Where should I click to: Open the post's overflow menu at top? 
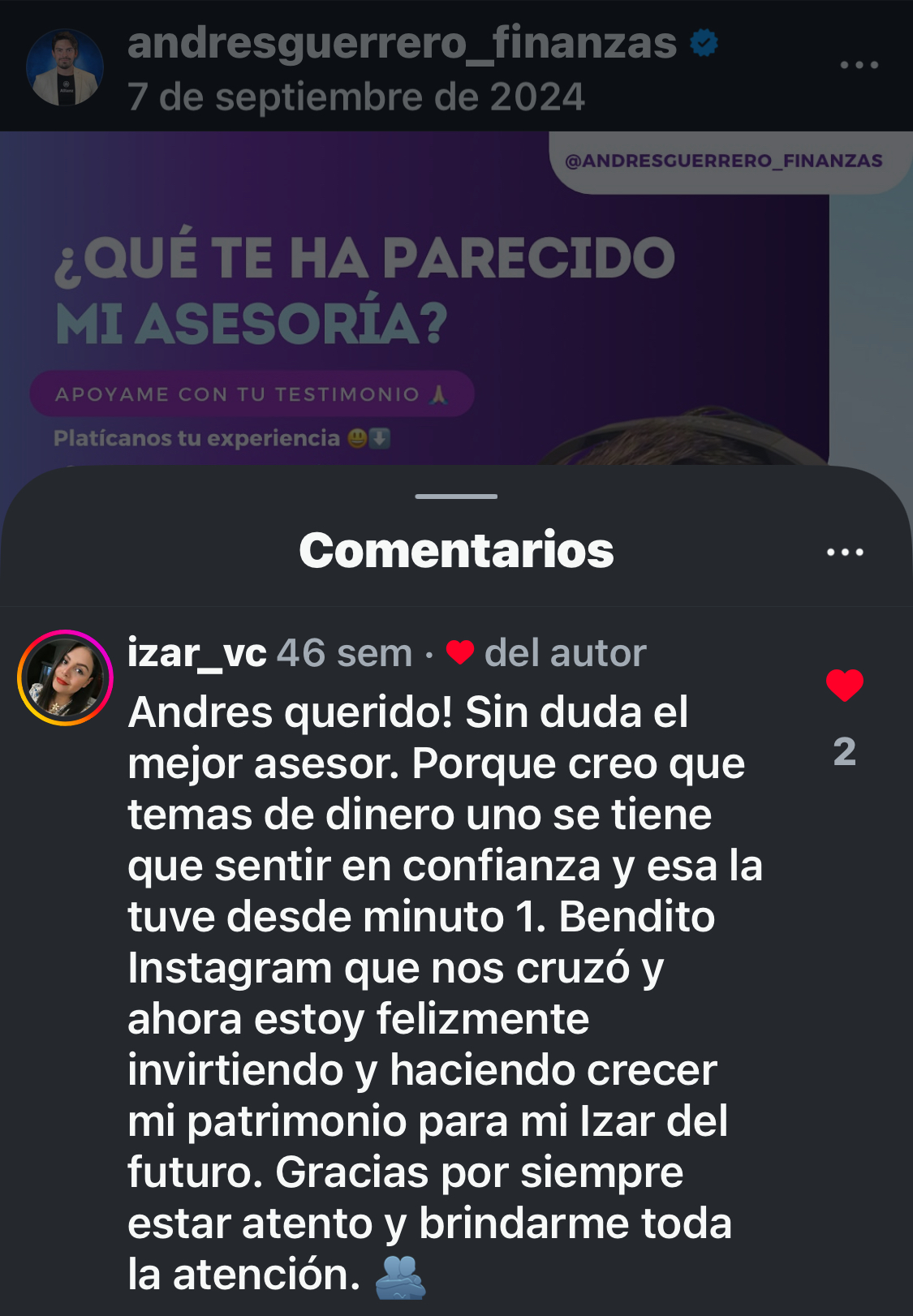click(859, 65)
